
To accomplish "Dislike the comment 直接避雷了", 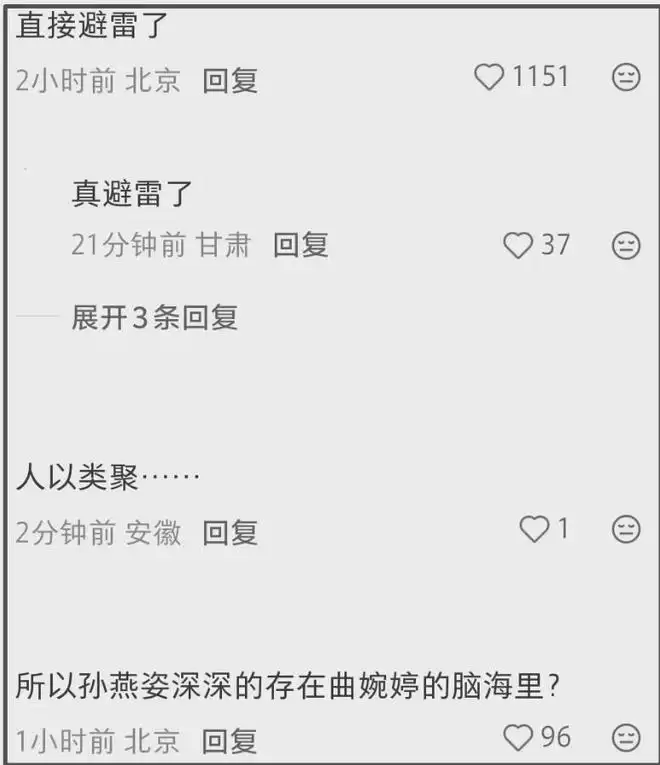I will (x=626, y=78).
